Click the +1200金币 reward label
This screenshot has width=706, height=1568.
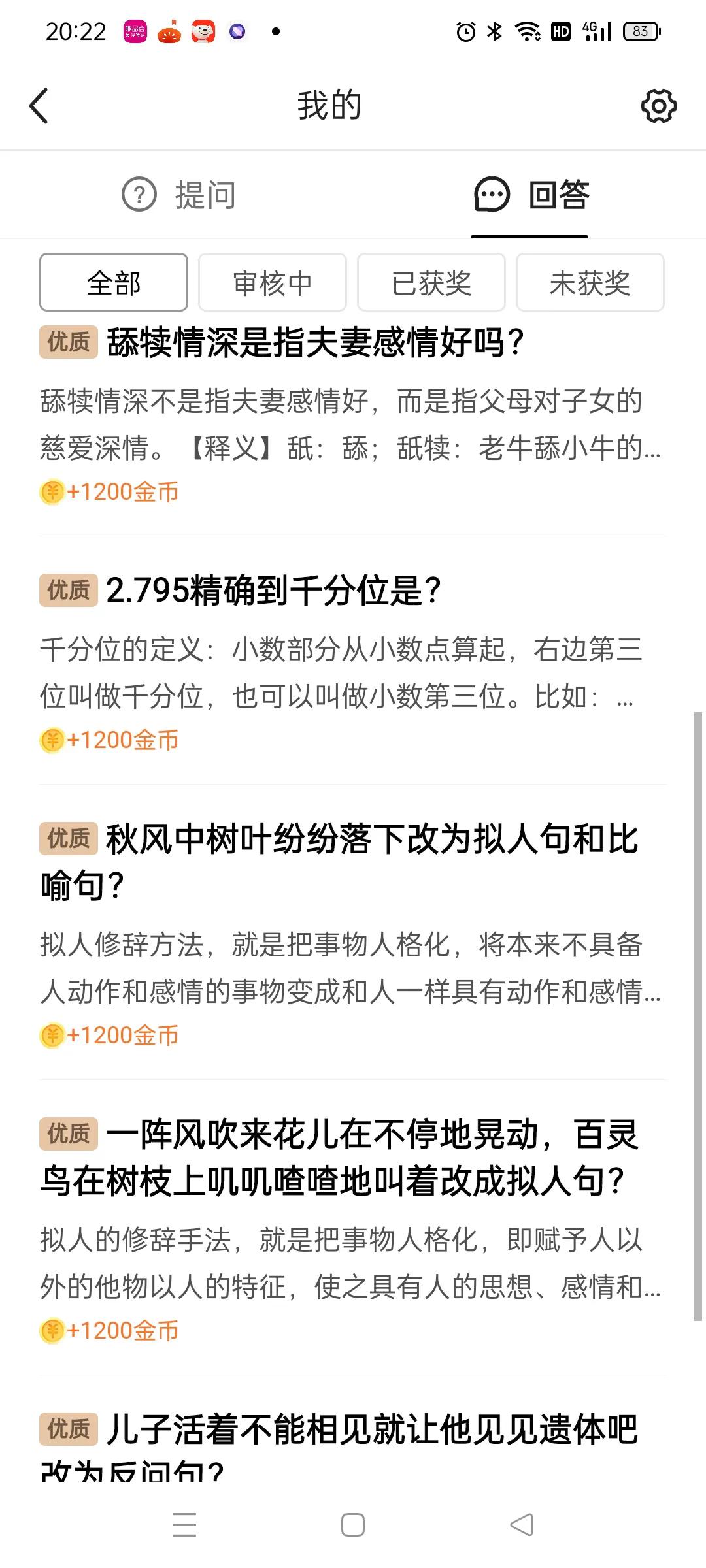click(121, 491)
